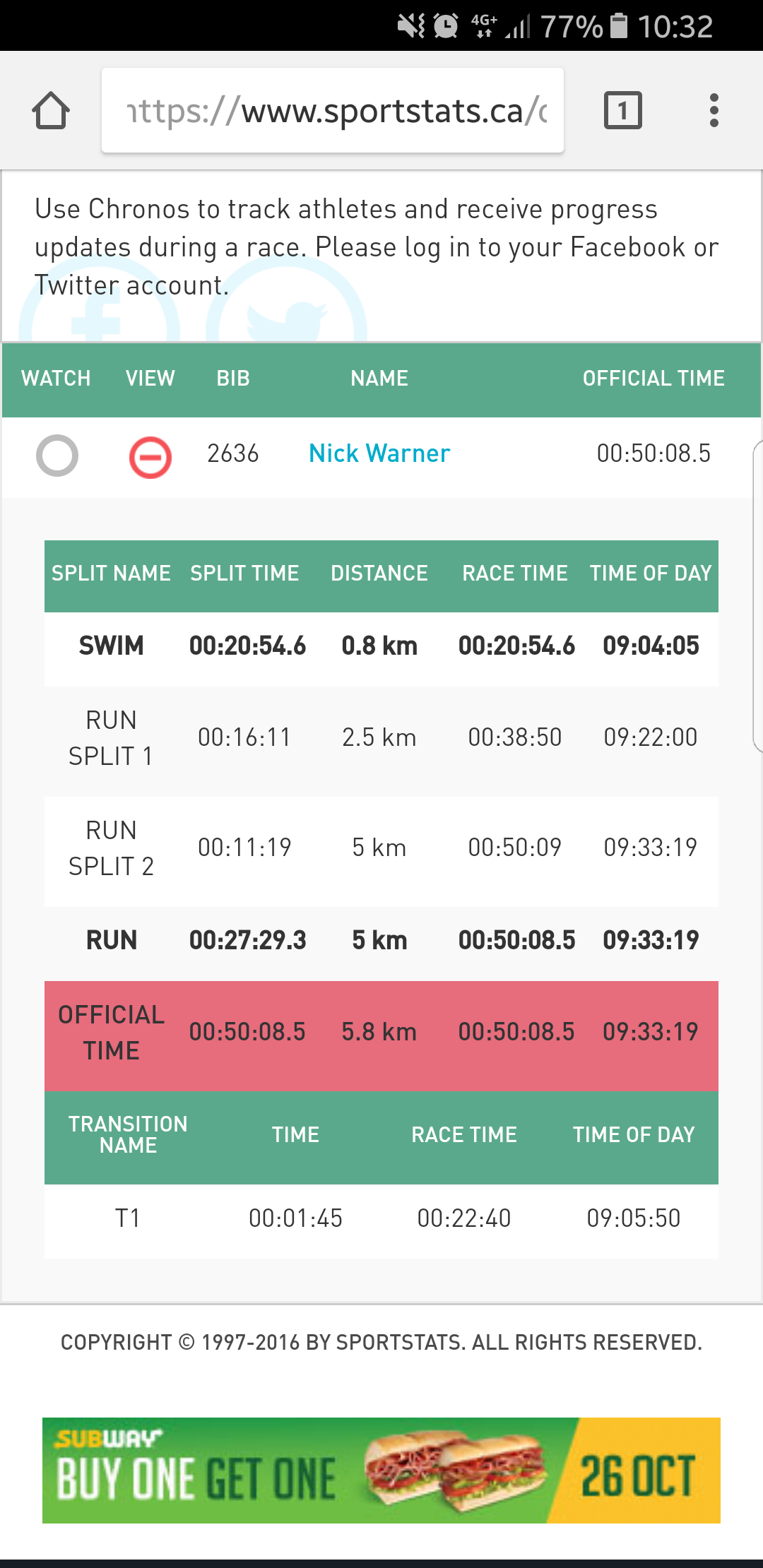The height and width of the screenshot is (1568, 763).
Task: Select the watch circle for Nick Warner
Action: point(57,456)
